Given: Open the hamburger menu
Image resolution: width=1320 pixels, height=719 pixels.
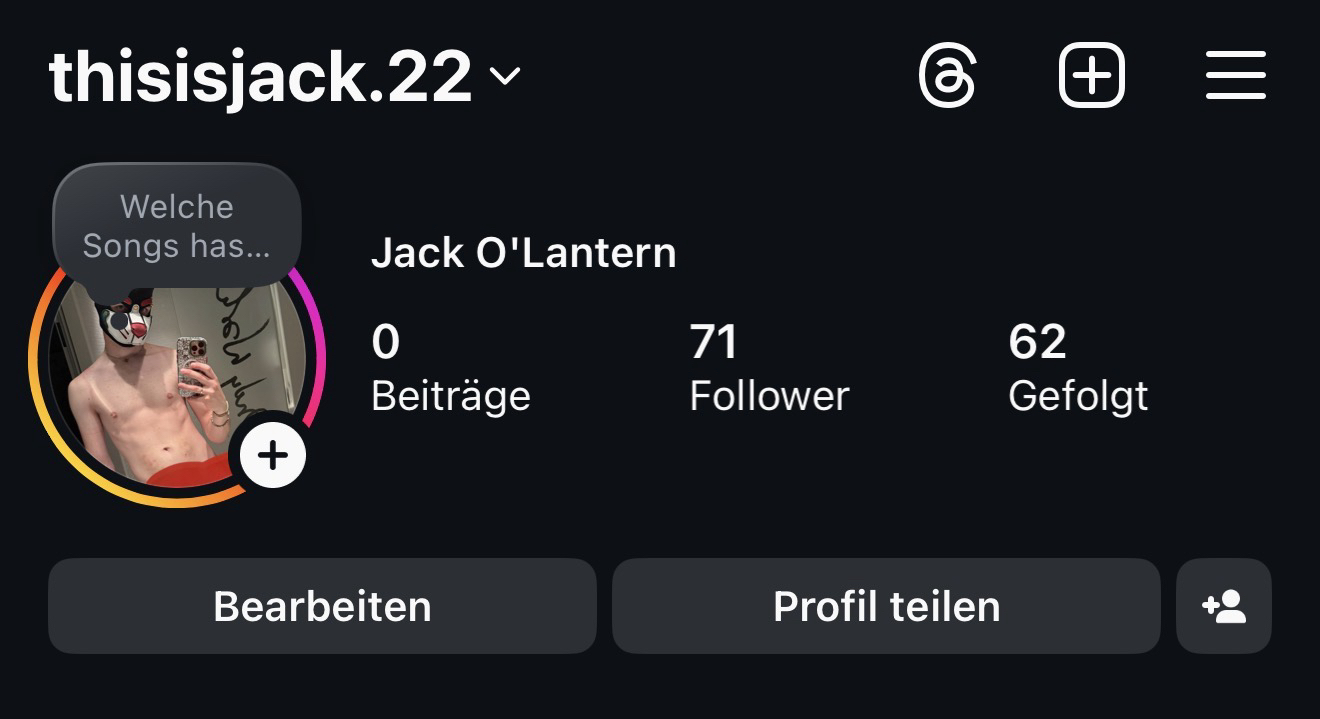Looking at the screenshot, I should [1236, 76].
